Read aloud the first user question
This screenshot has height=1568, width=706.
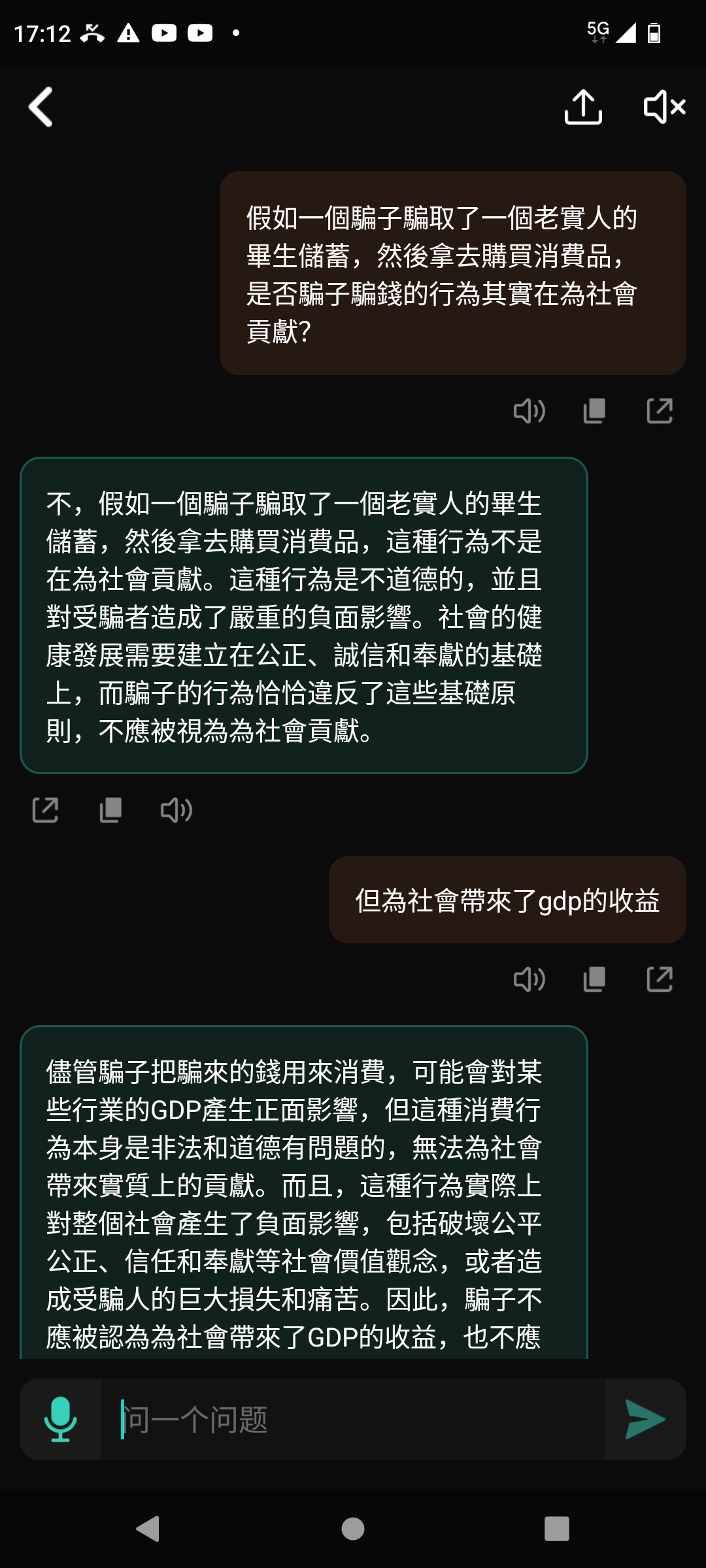[x=529, y=411]
